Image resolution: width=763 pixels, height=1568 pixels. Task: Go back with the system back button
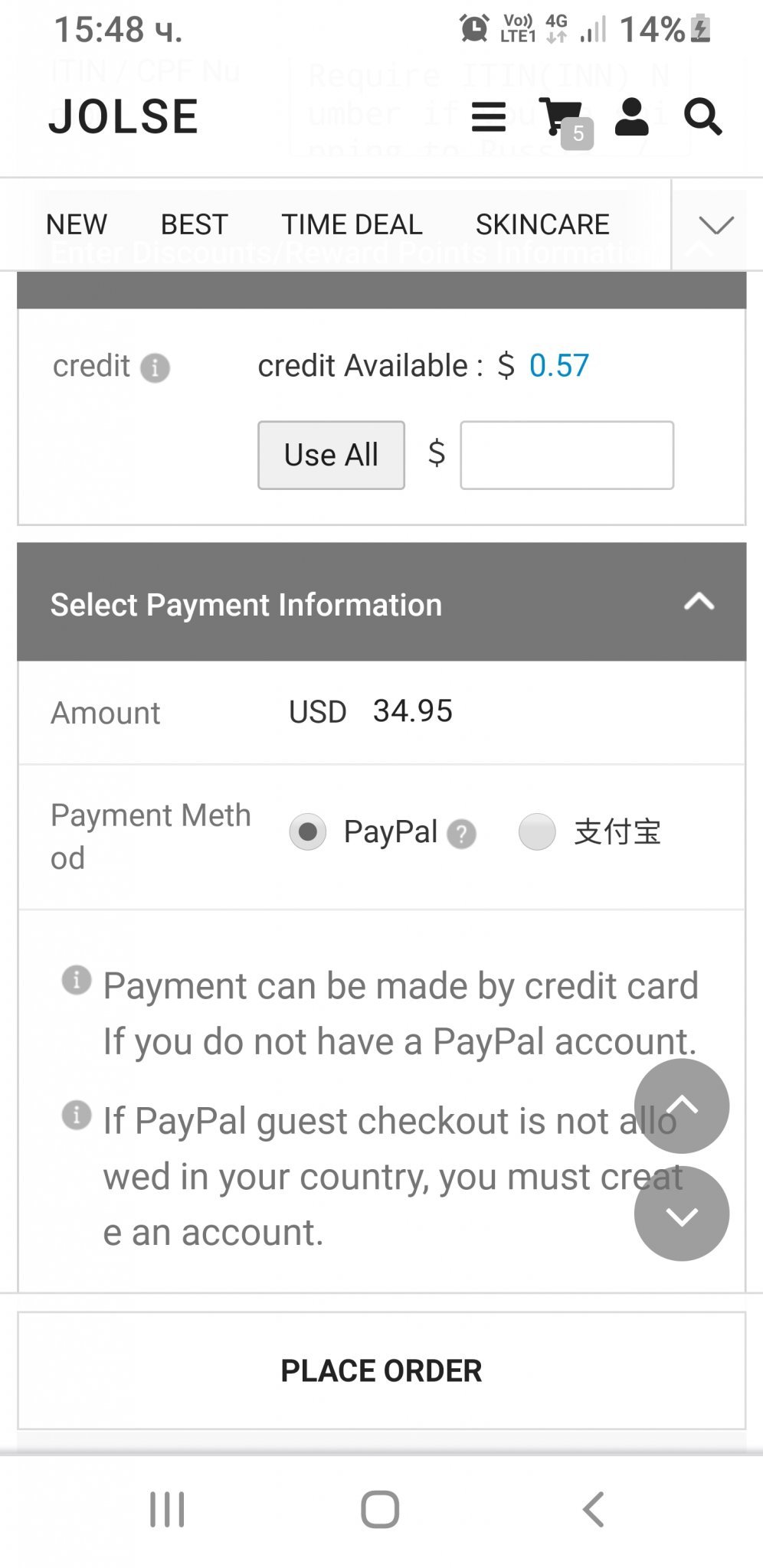(x=594, y=1509)
